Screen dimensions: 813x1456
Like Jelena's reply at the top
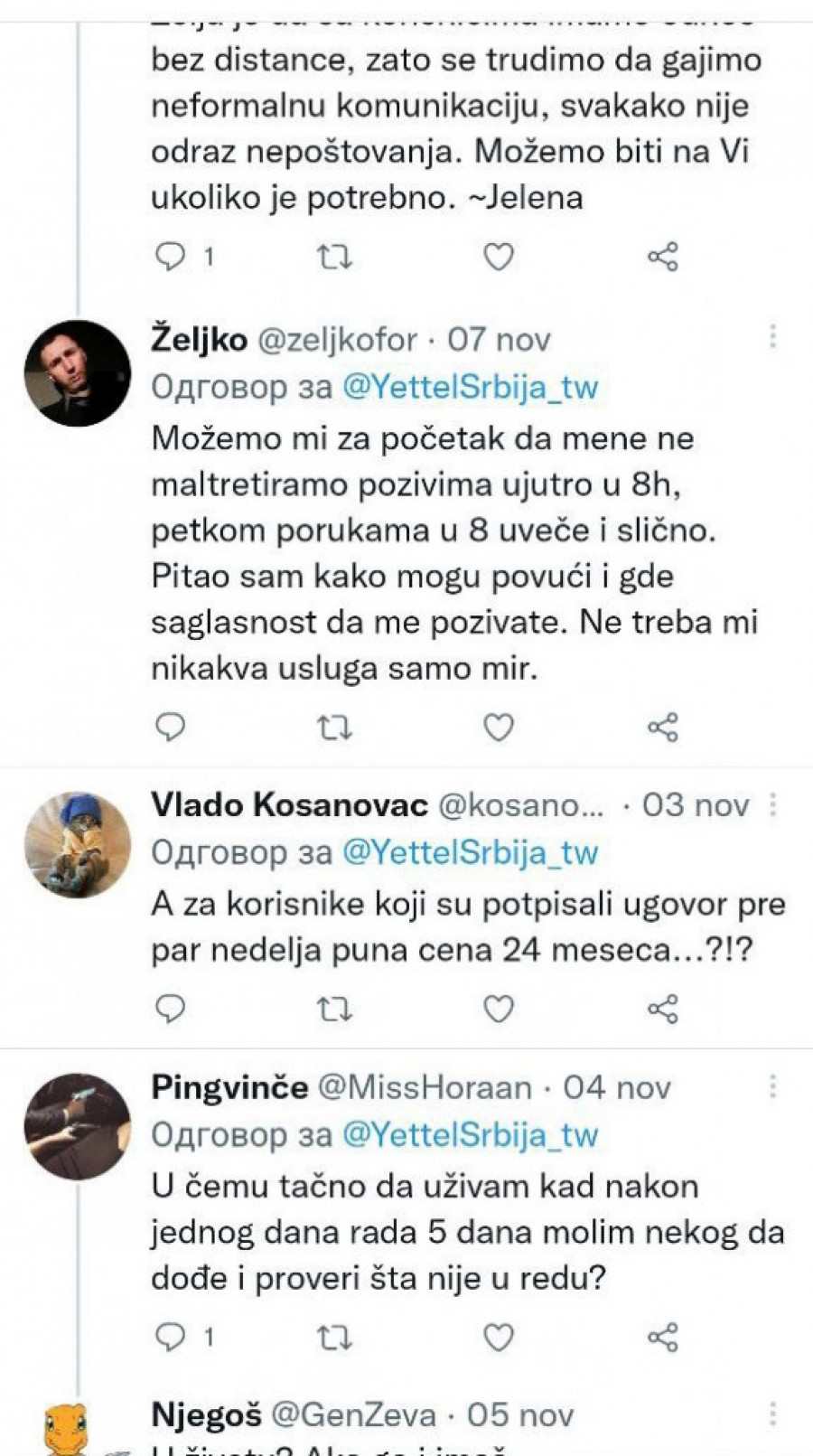(498, 258)
